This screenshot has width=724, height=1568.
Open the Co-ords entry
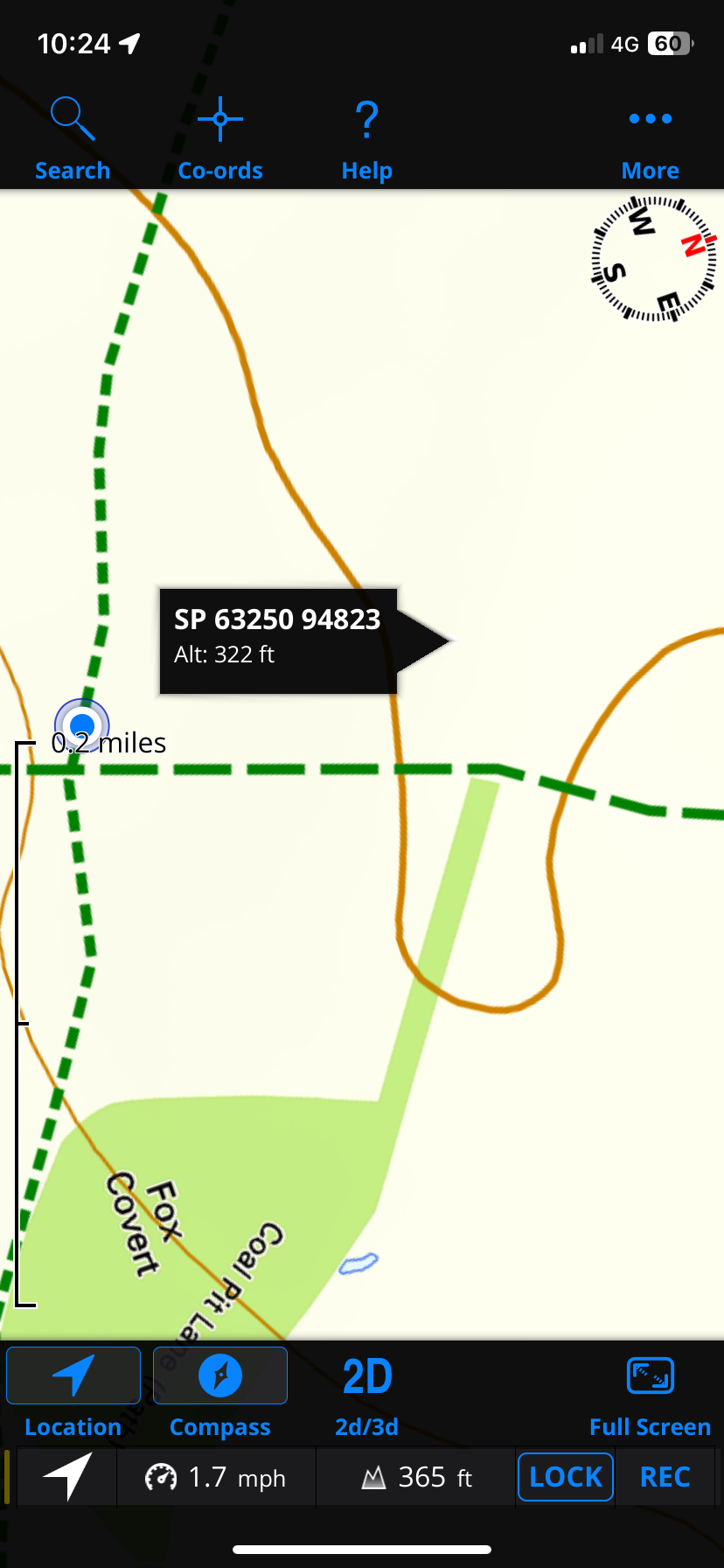pos(220,138)
